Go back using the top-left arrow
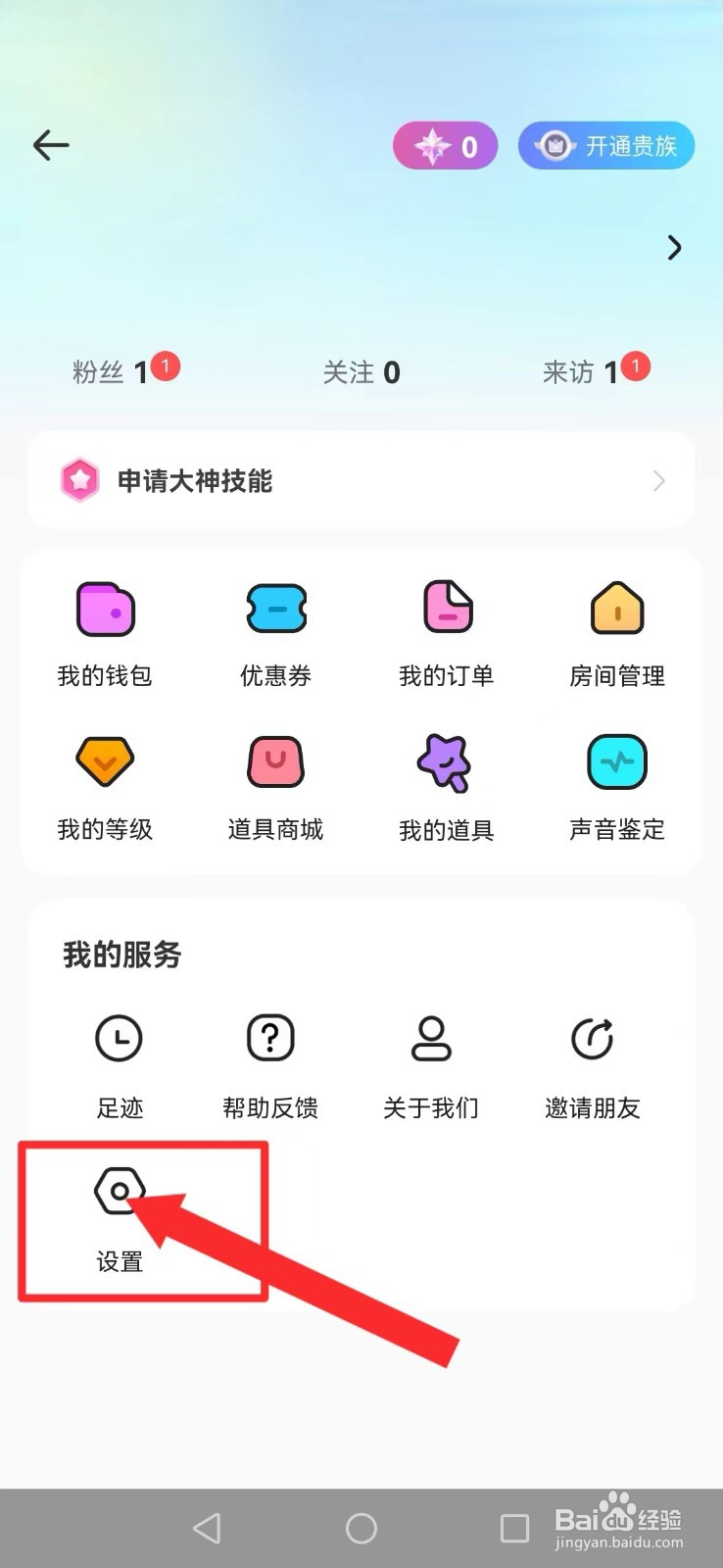 click(51, 146)
